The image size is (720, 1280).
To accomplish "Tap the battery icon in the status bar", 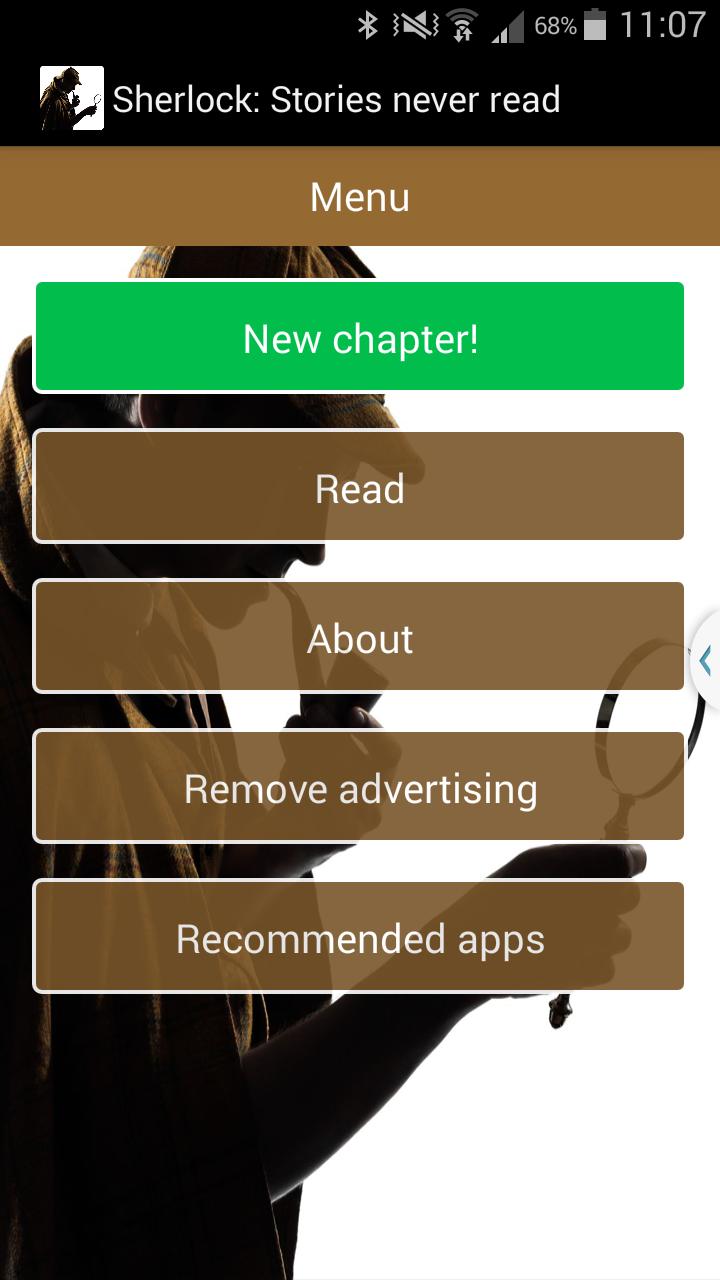I will [x=596, y=28].
